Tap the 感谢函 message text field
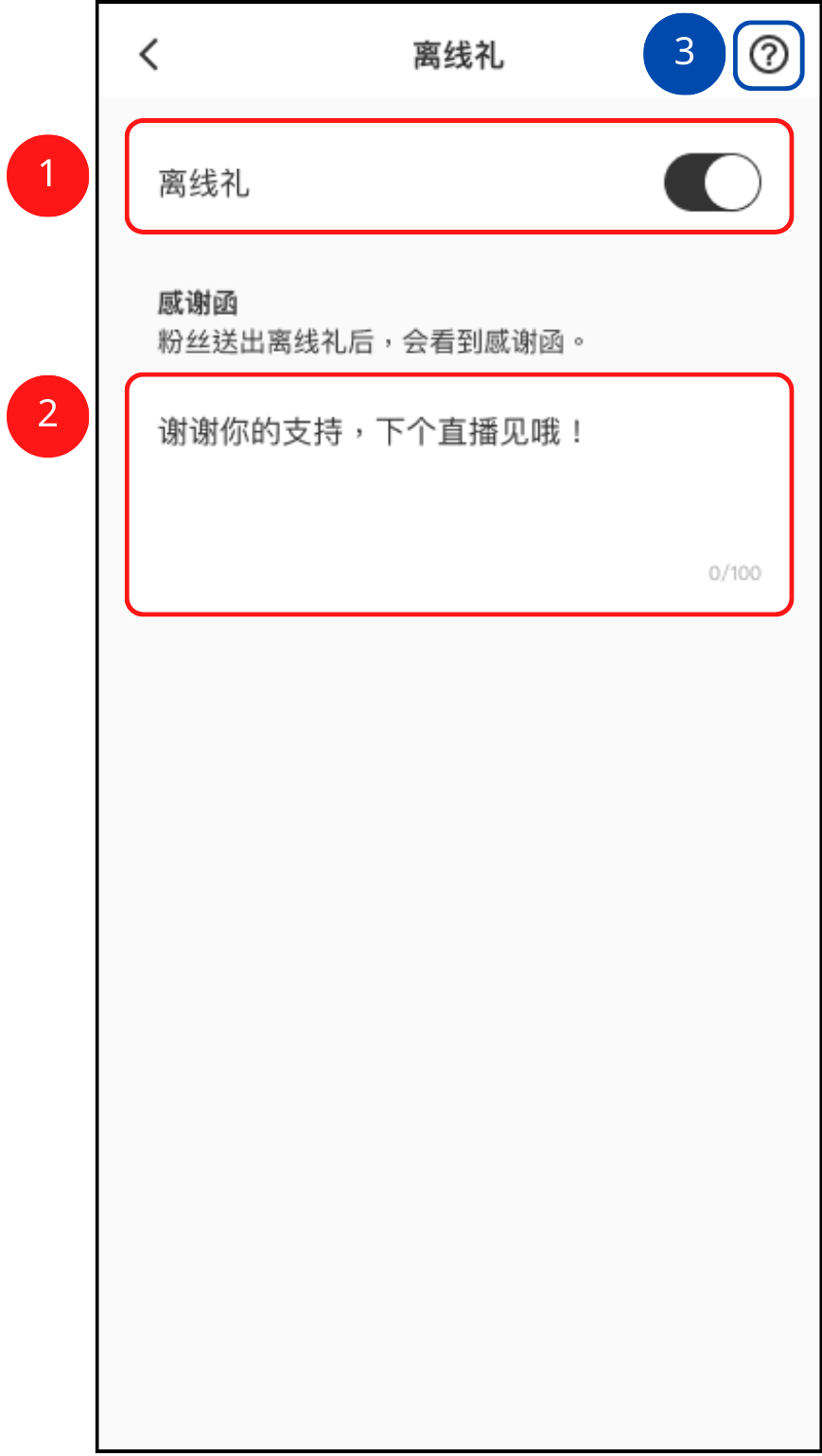The height and width of the screenshot is (1456, 822). [x=459, y=494]
